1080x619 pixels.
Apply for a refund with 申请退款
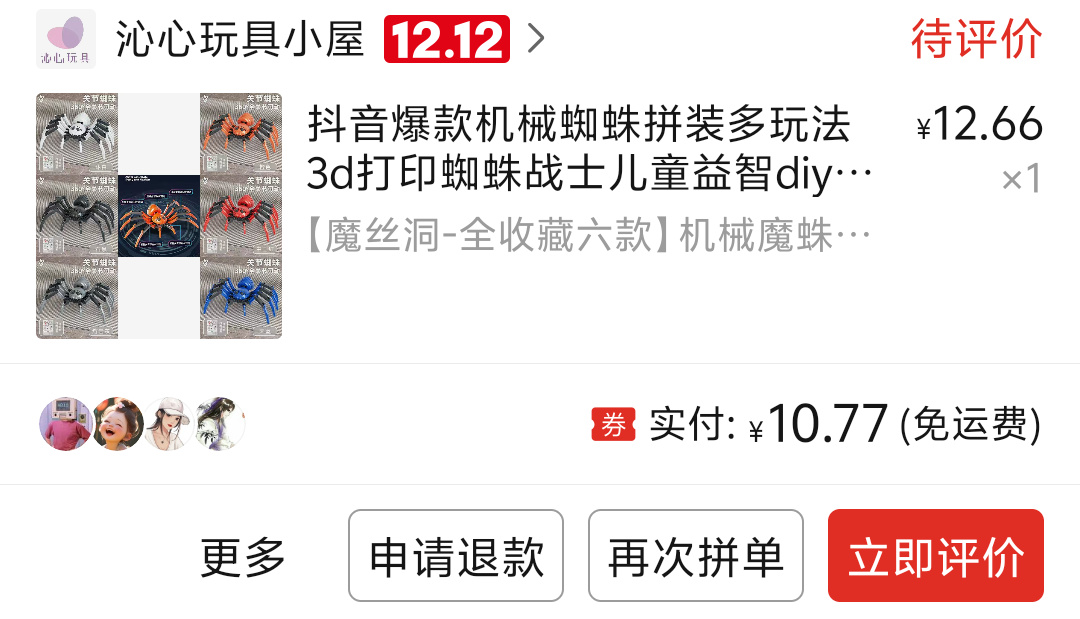[456, 556]
